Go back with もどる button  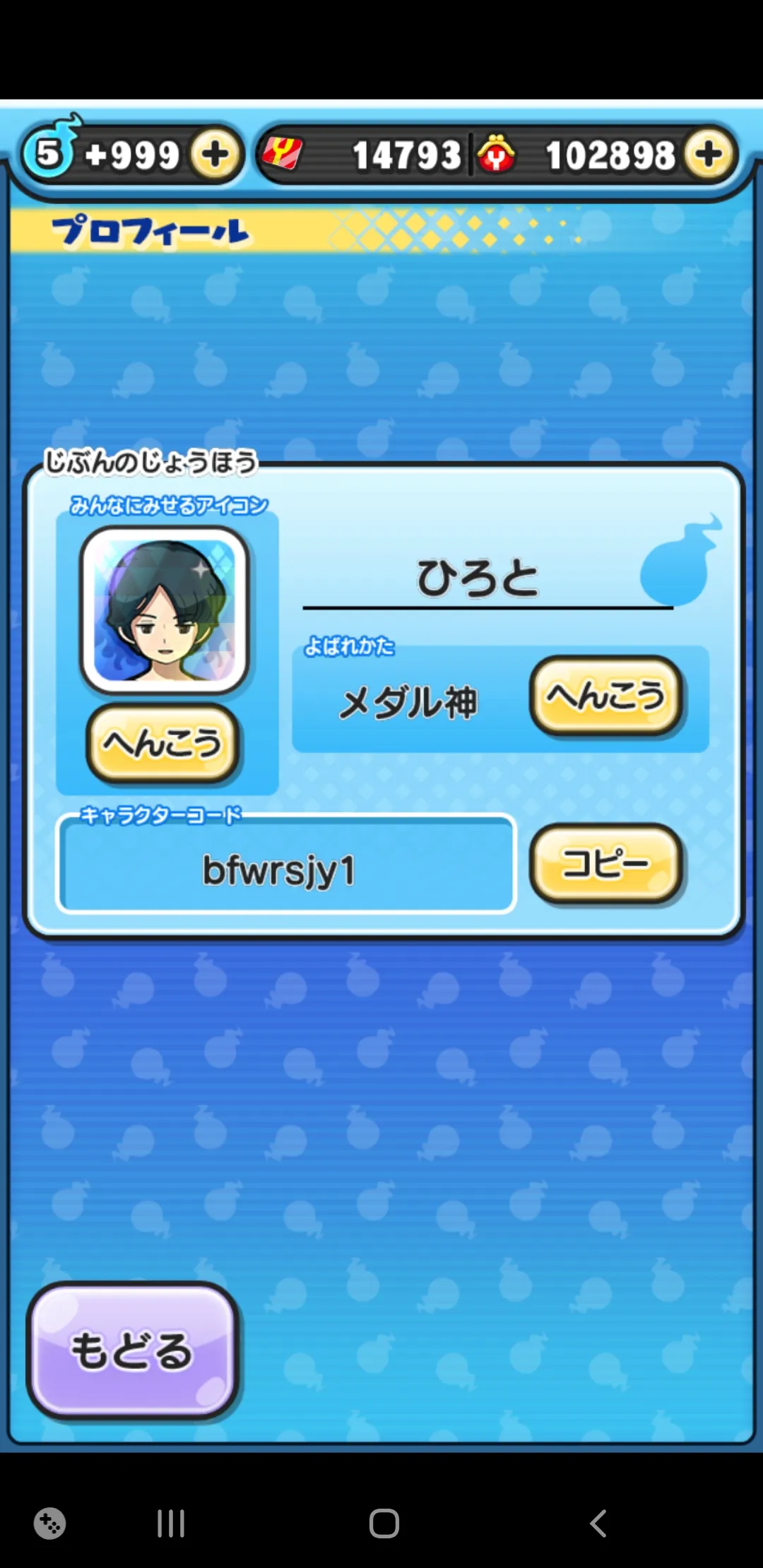pyautogui.click(x=133, y=1350)
